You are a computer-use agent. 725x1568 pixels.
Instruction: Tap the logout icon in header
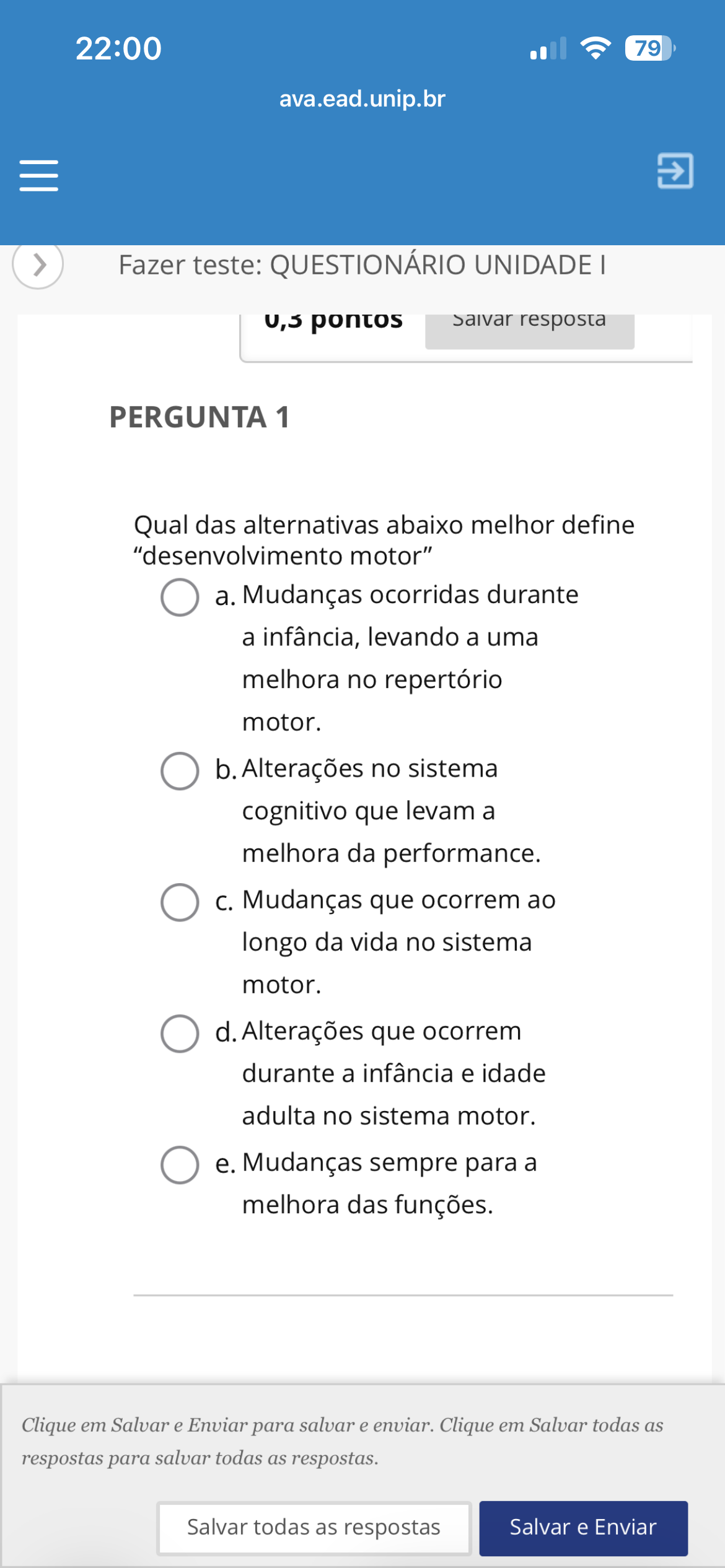point(675,171)
